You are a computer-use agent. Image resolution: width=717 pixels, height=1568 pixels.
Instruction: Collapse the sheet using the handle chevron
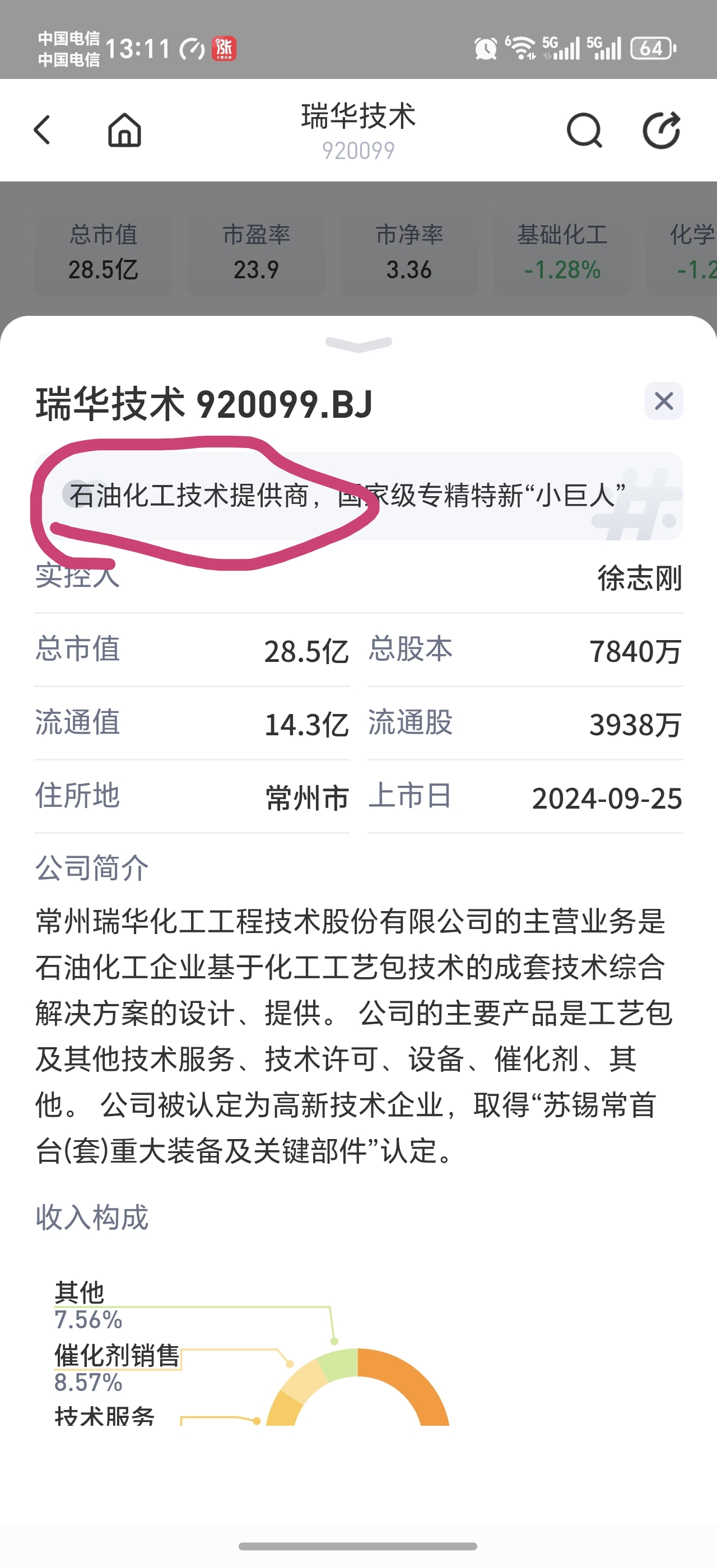coord(358,344)
